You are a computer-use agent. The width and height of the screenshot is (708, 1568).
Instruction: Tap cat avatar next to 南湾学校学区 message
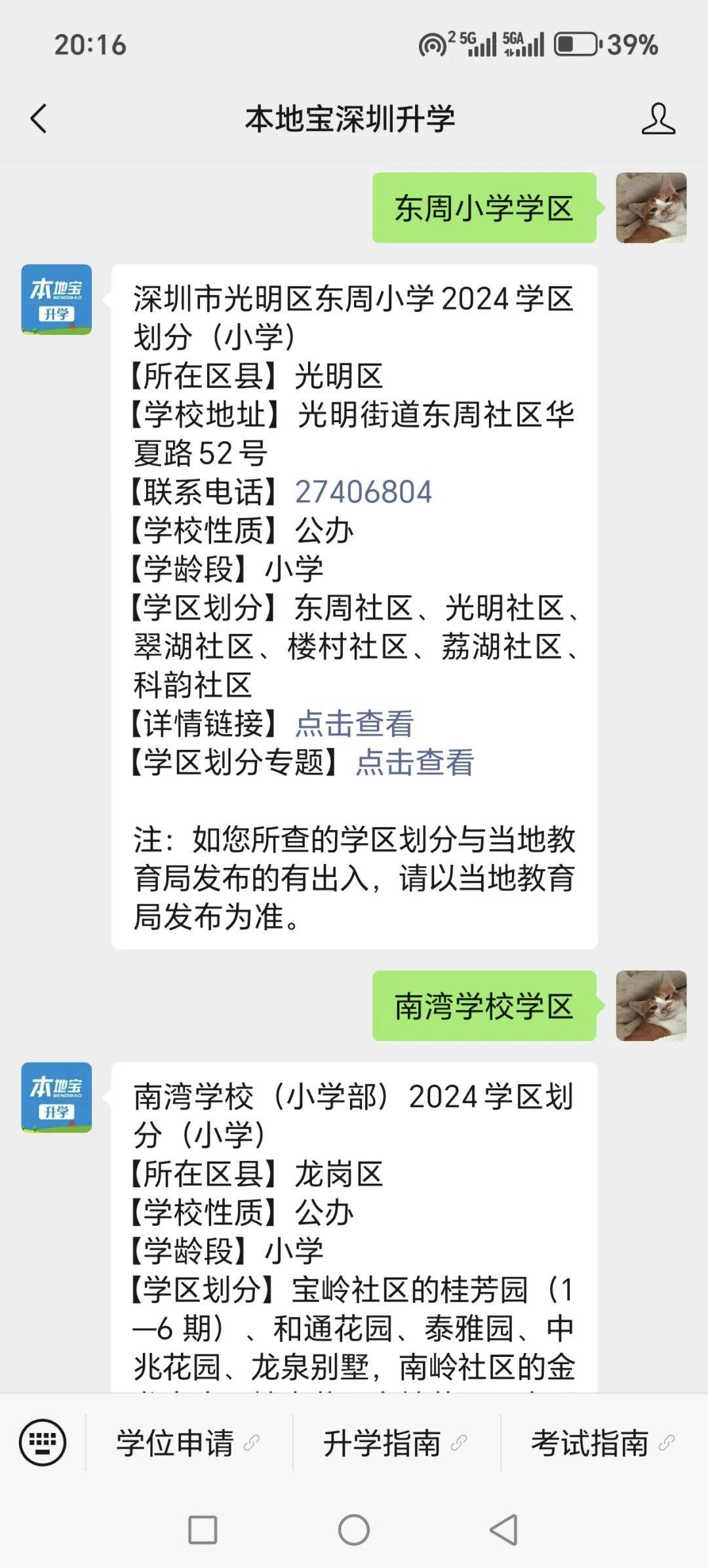651,1006
